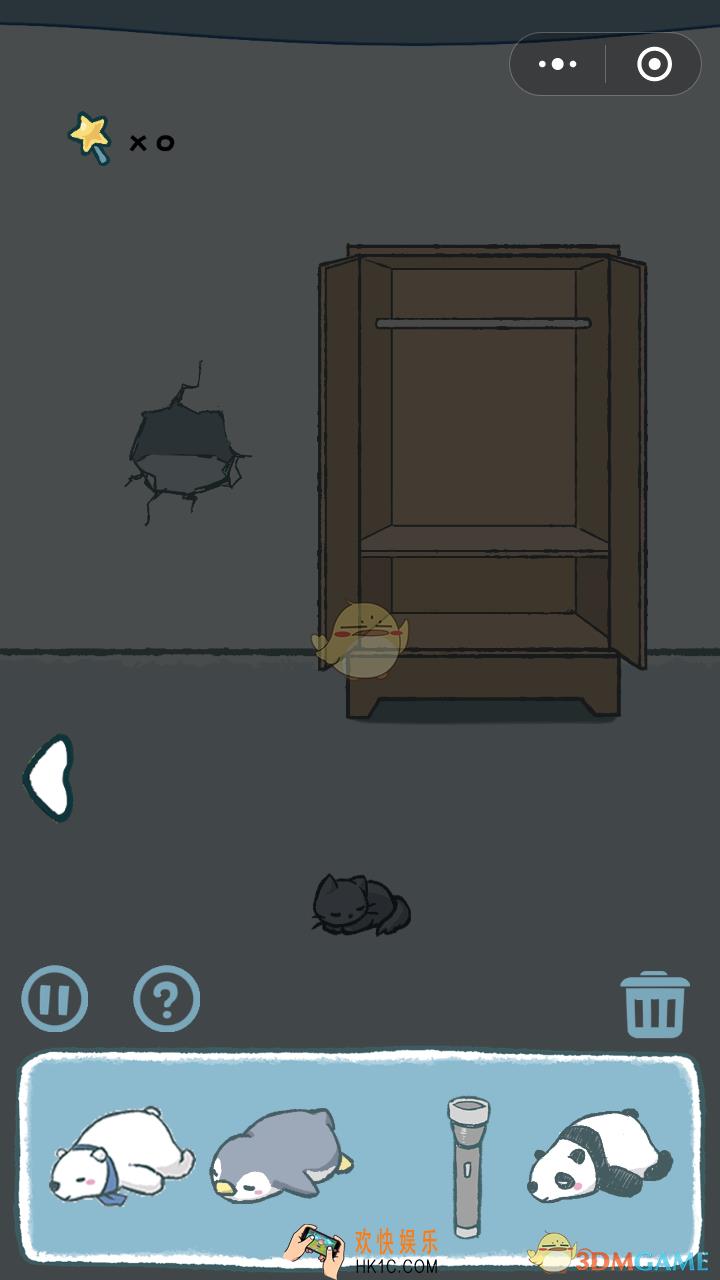
Task: Choose the panda in the inventory bar
Action: tap(599, 1156)
